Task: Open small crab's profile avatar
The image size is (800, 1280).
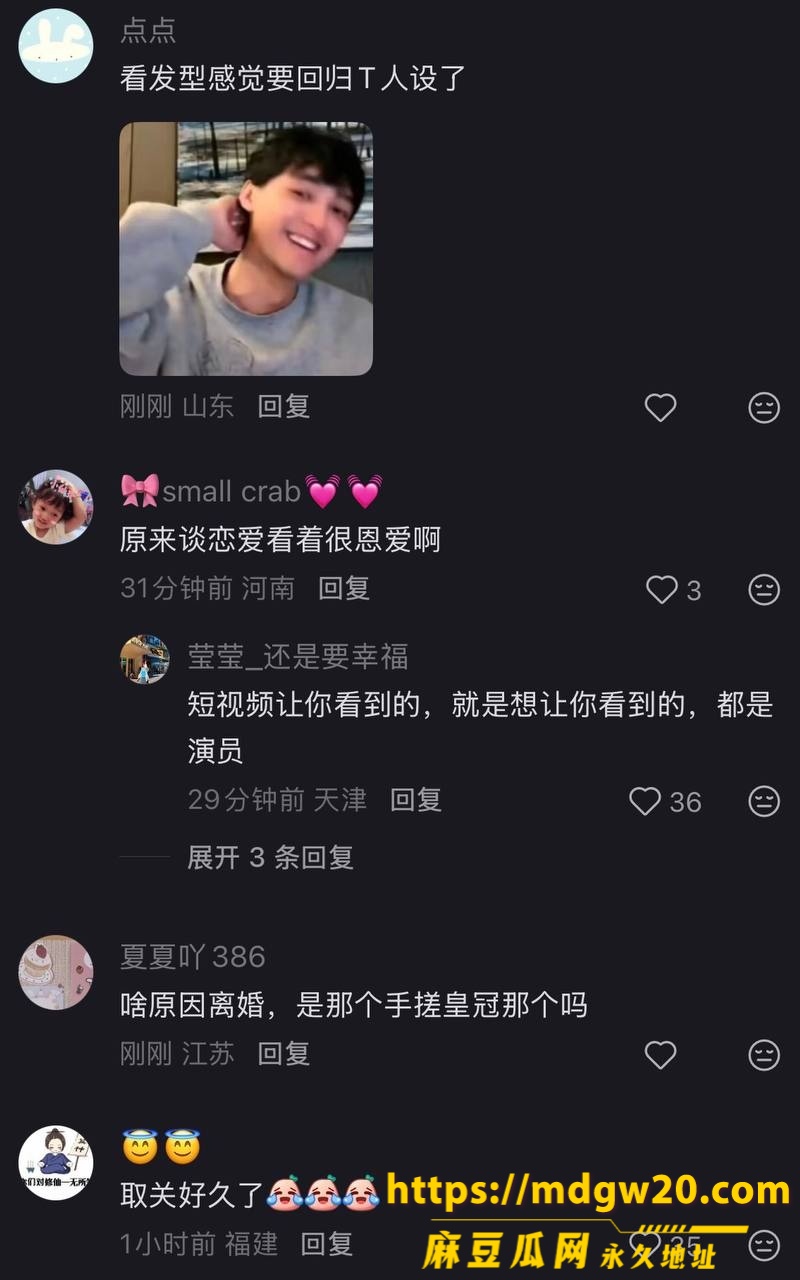Action: click(x=56, y=507)
